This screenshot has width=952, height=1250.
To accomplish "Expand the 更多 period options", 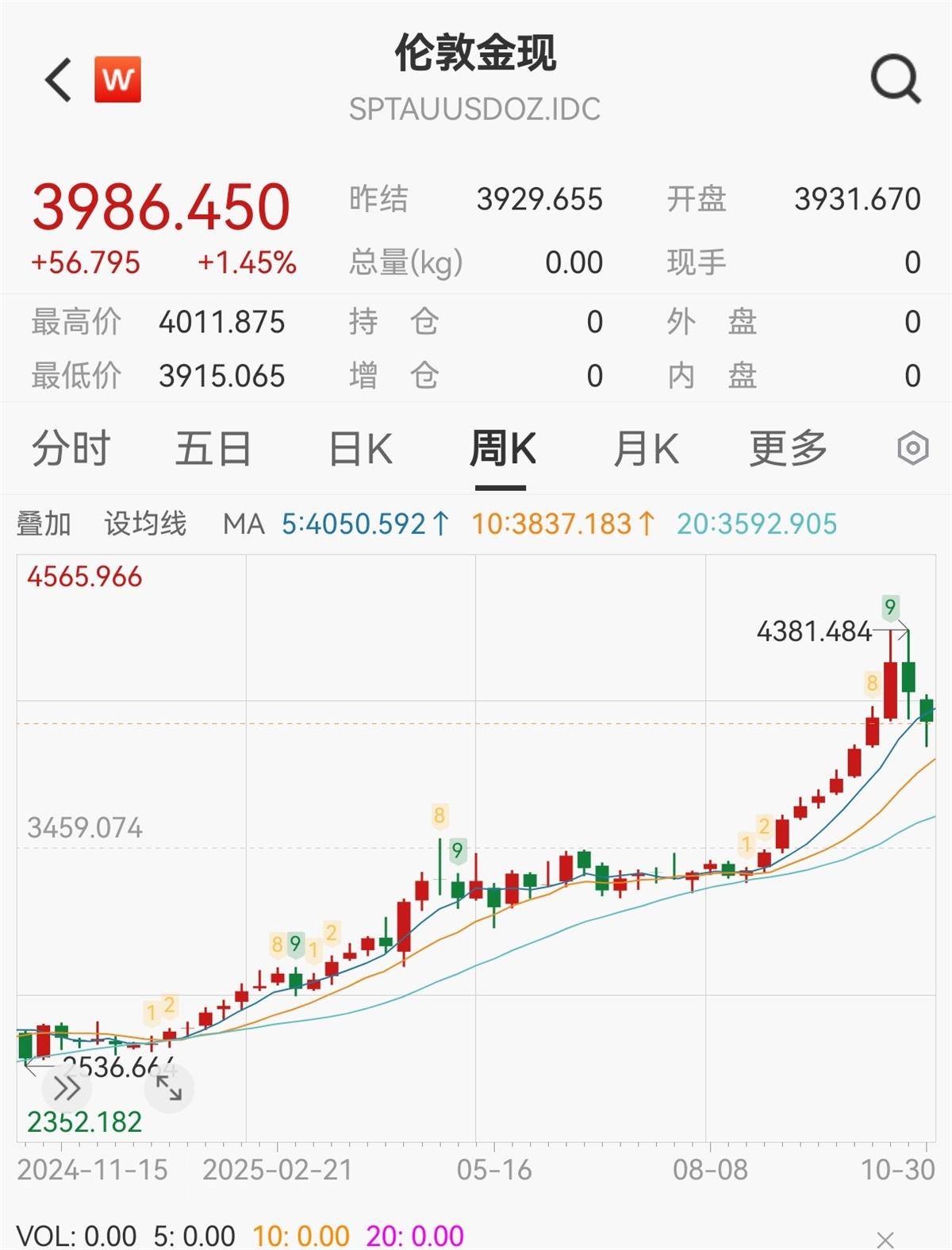I will tap(788, 449).
